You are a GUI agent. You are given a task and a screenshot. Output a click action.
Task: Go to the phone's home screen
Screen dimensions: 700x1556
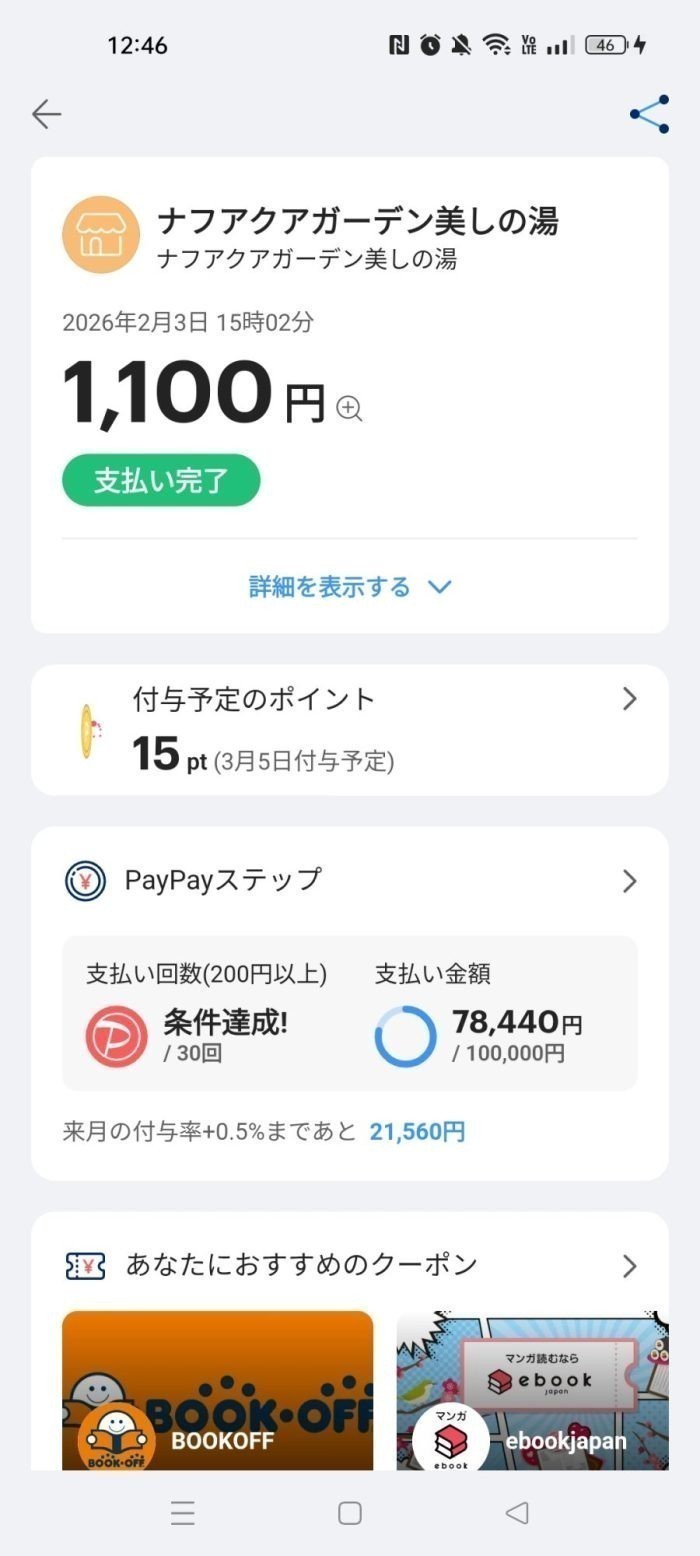(x=350, y=1514)
